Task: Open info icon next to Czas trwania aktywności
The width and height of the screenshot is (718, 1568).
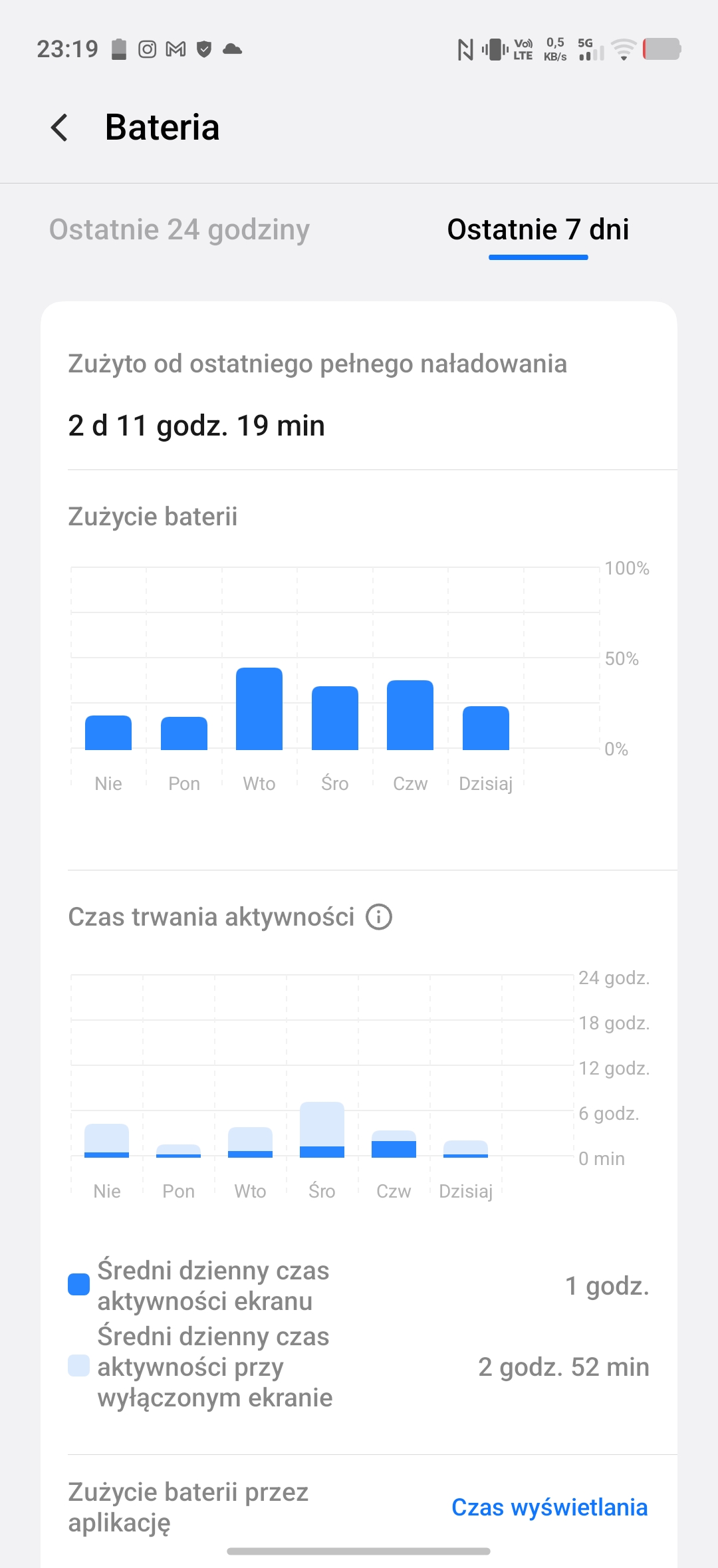Action: pos(379,917)
